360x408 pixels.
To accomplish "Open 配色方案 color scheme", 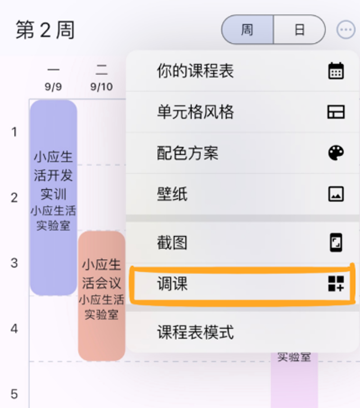I will [x=242, y=153].
